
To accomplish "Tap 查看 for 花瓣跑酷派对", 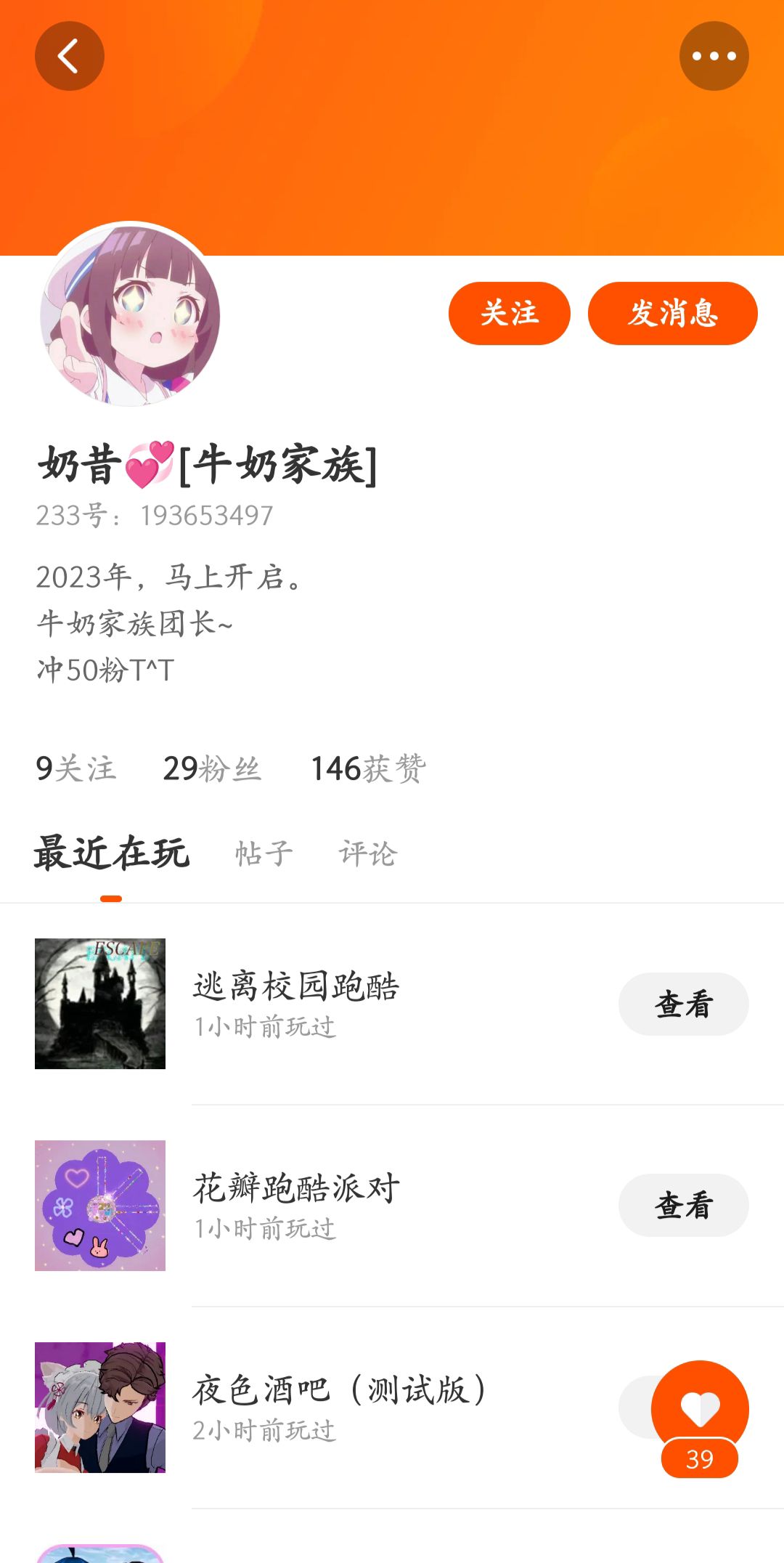I will [683, 1206].
